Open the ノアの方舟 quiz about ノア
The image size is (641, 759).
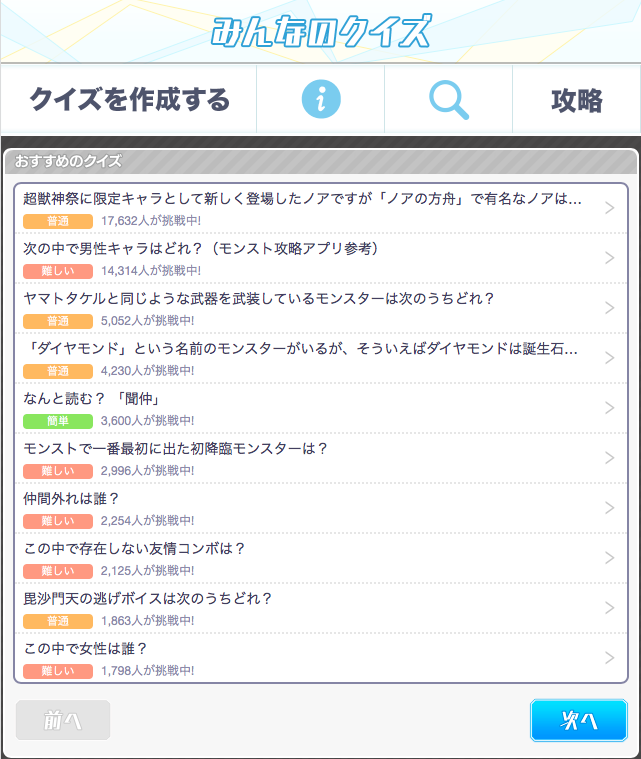click(320, 208)
